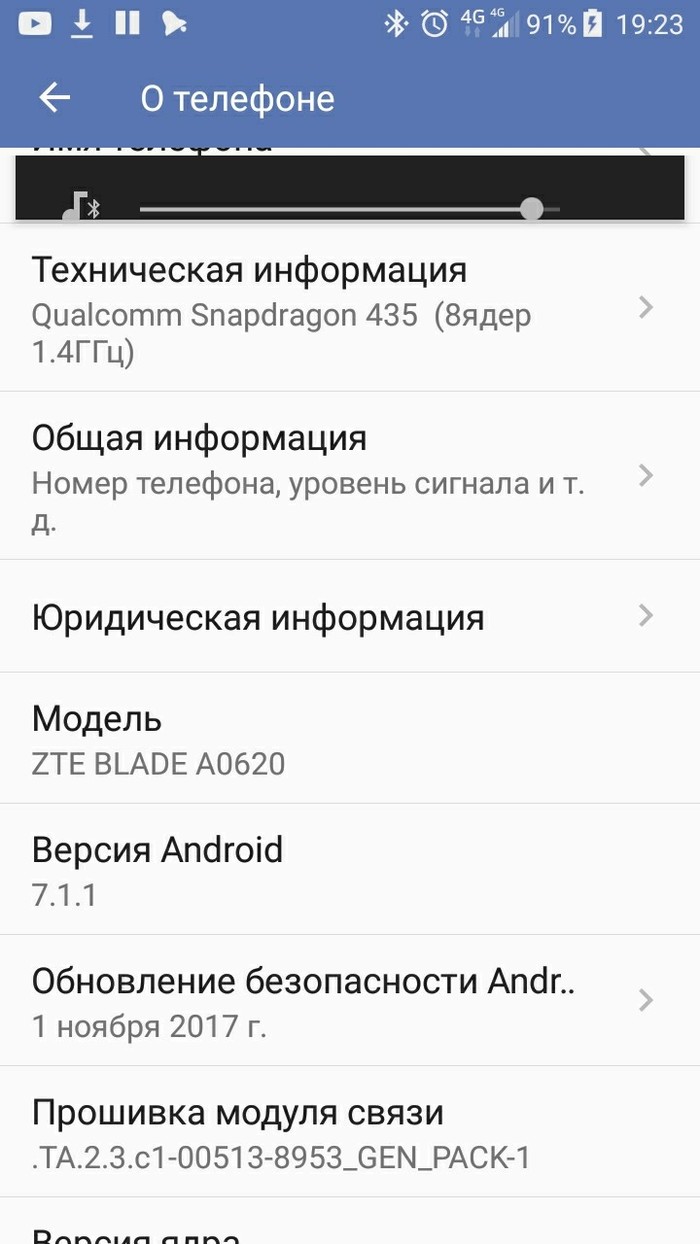Tap the media volume slider track
The width and height of the screenshot is (700, 1244).
pos(340,209)
